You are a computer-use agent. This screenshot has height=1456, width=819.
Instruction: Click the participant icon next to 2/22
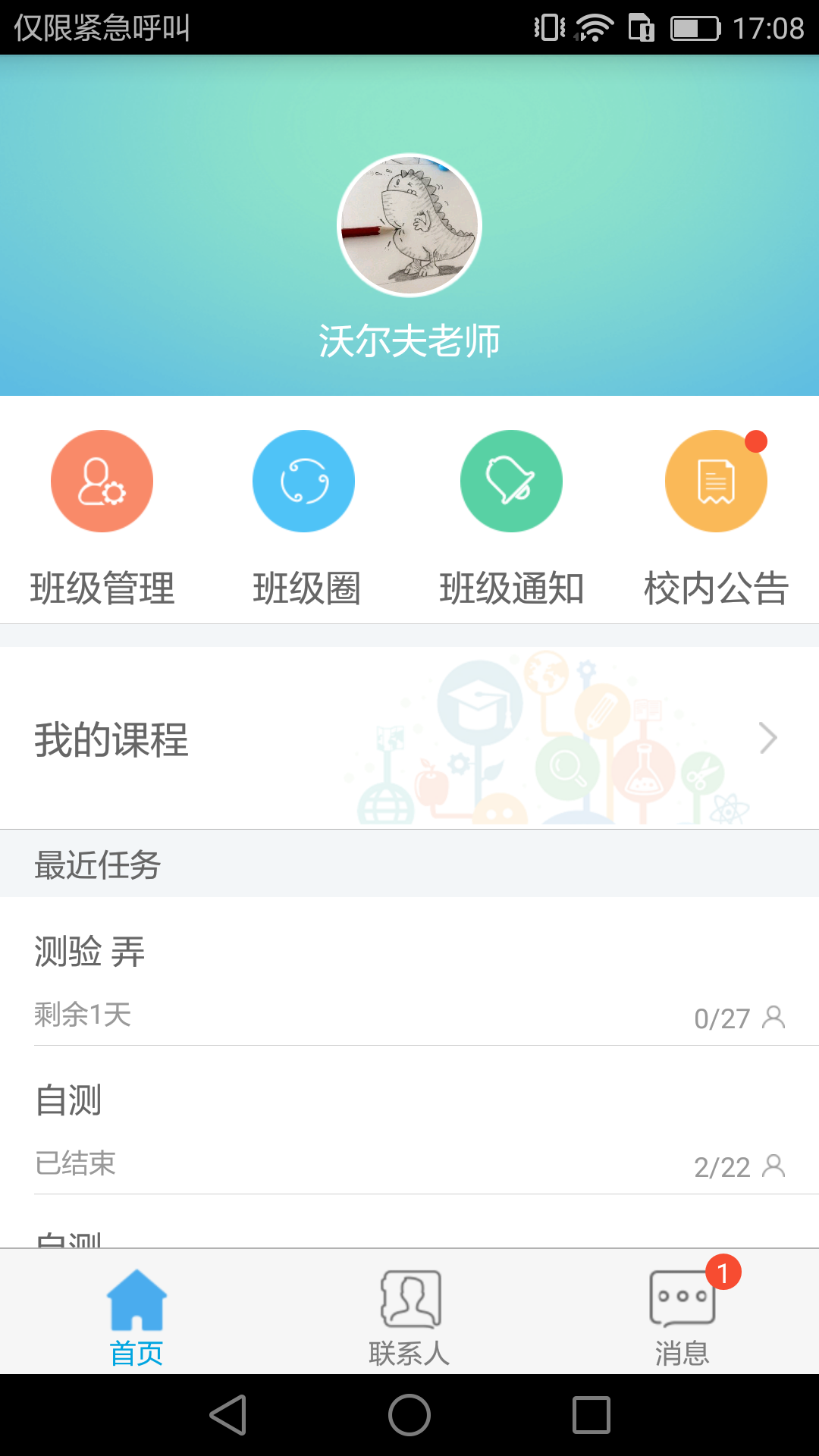click(x=773, y=1167)
